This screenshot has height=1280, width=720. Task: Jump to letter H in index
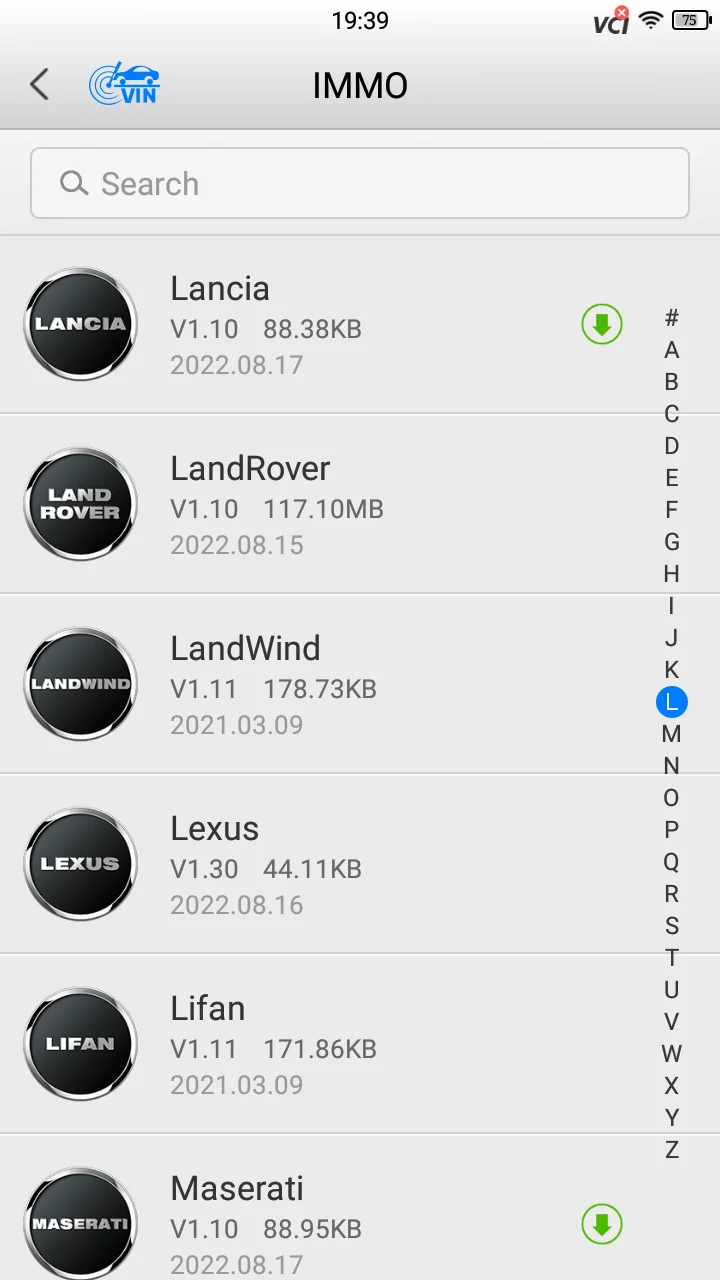[x=671, y=574]
